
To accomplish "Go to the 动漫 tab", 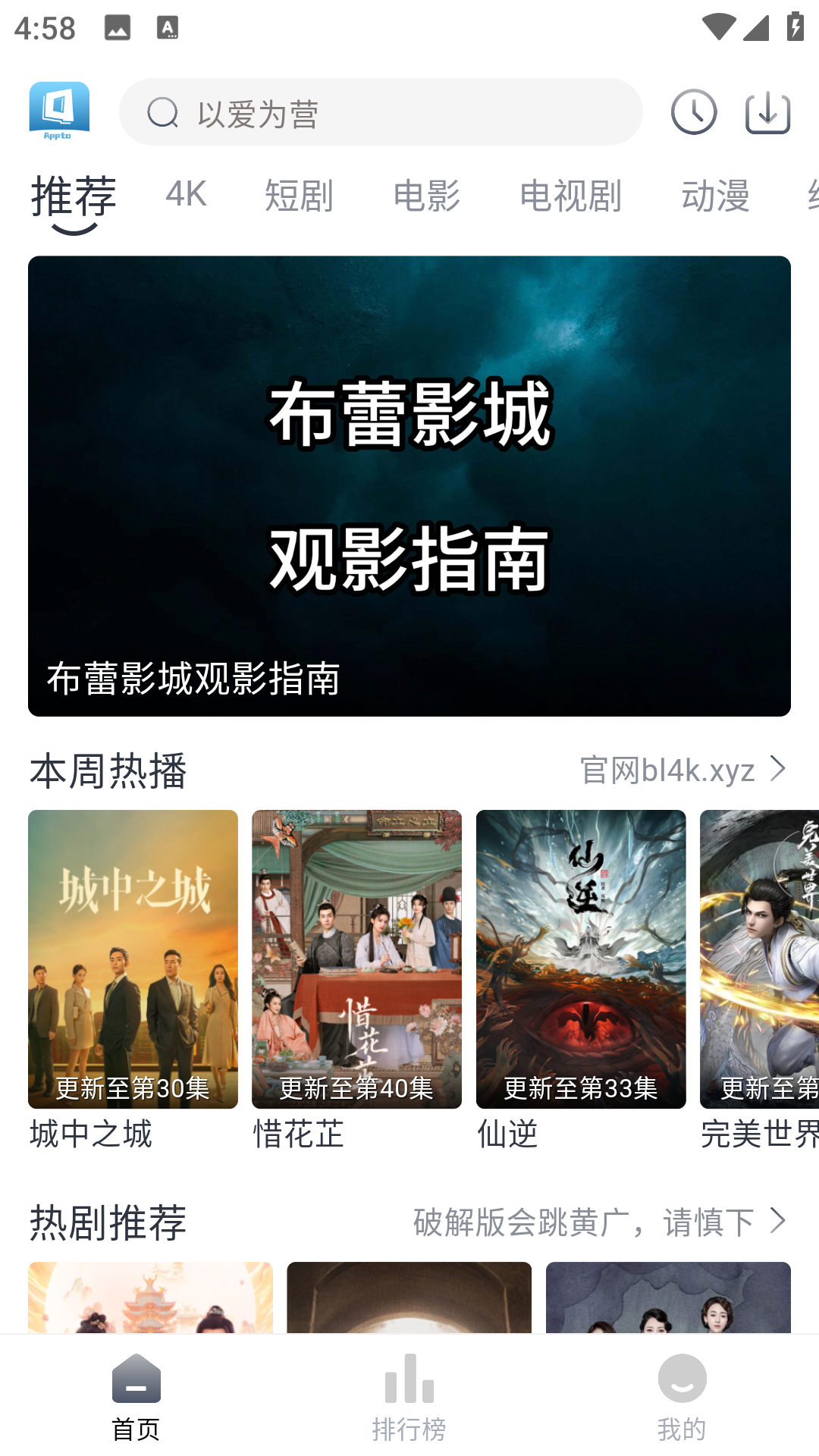I will (715, 196).
